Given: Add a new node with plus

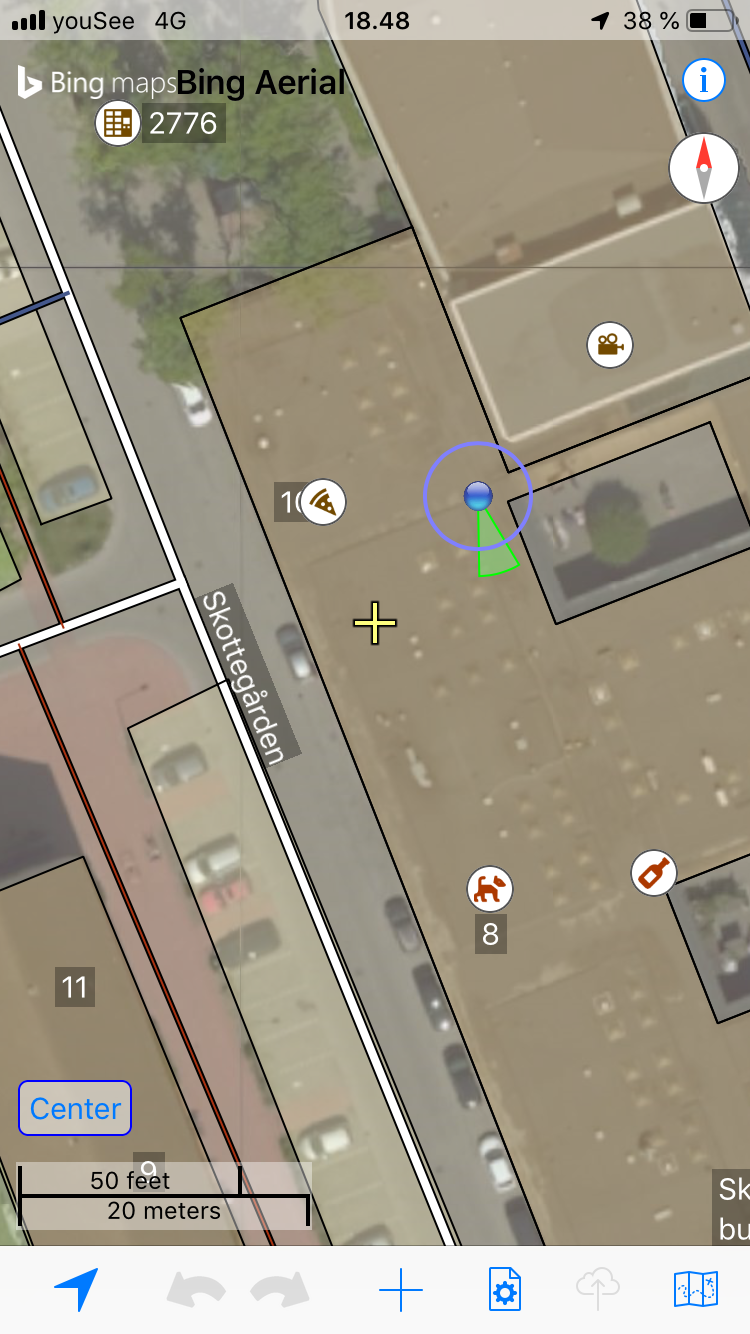Looking at the screenshot, I should click(401, 1290).
